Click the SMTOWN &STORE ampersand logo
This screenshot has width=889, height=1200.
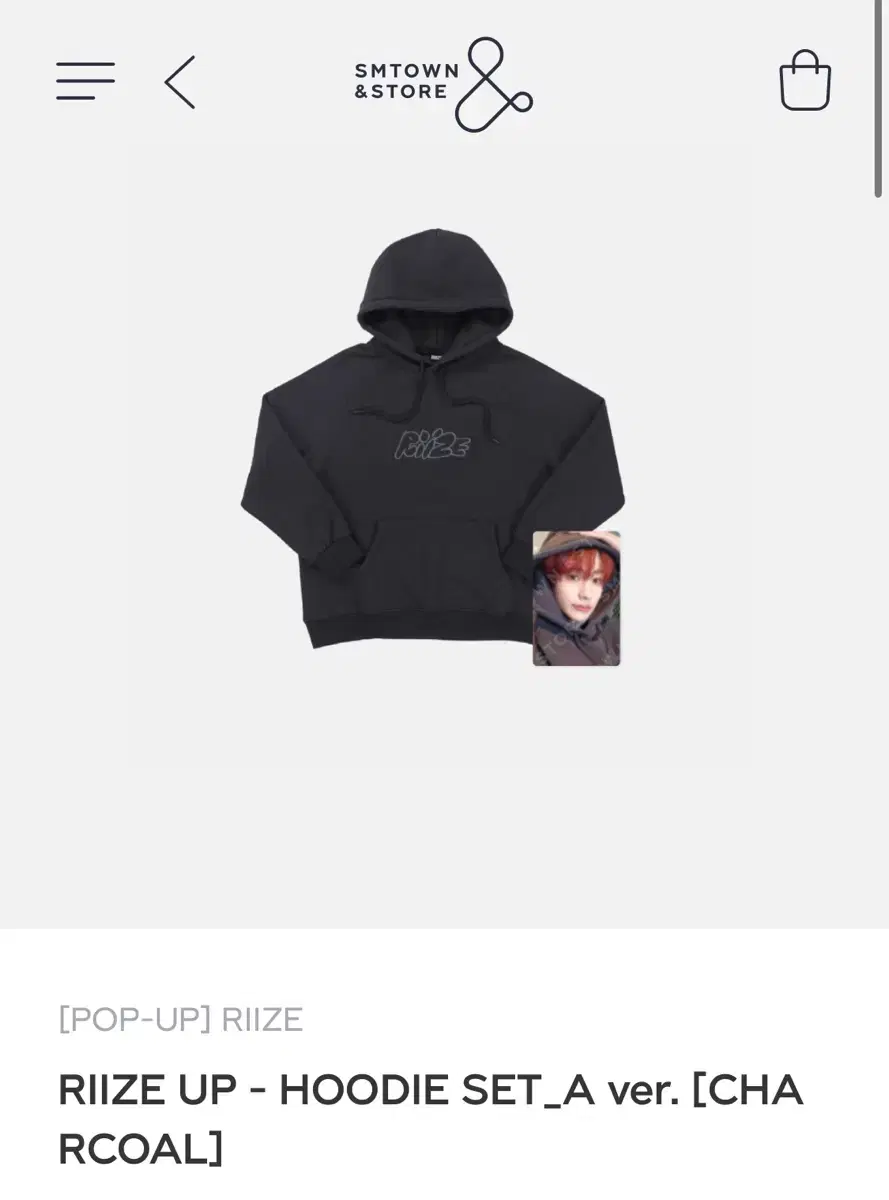(x=490, y=82)
